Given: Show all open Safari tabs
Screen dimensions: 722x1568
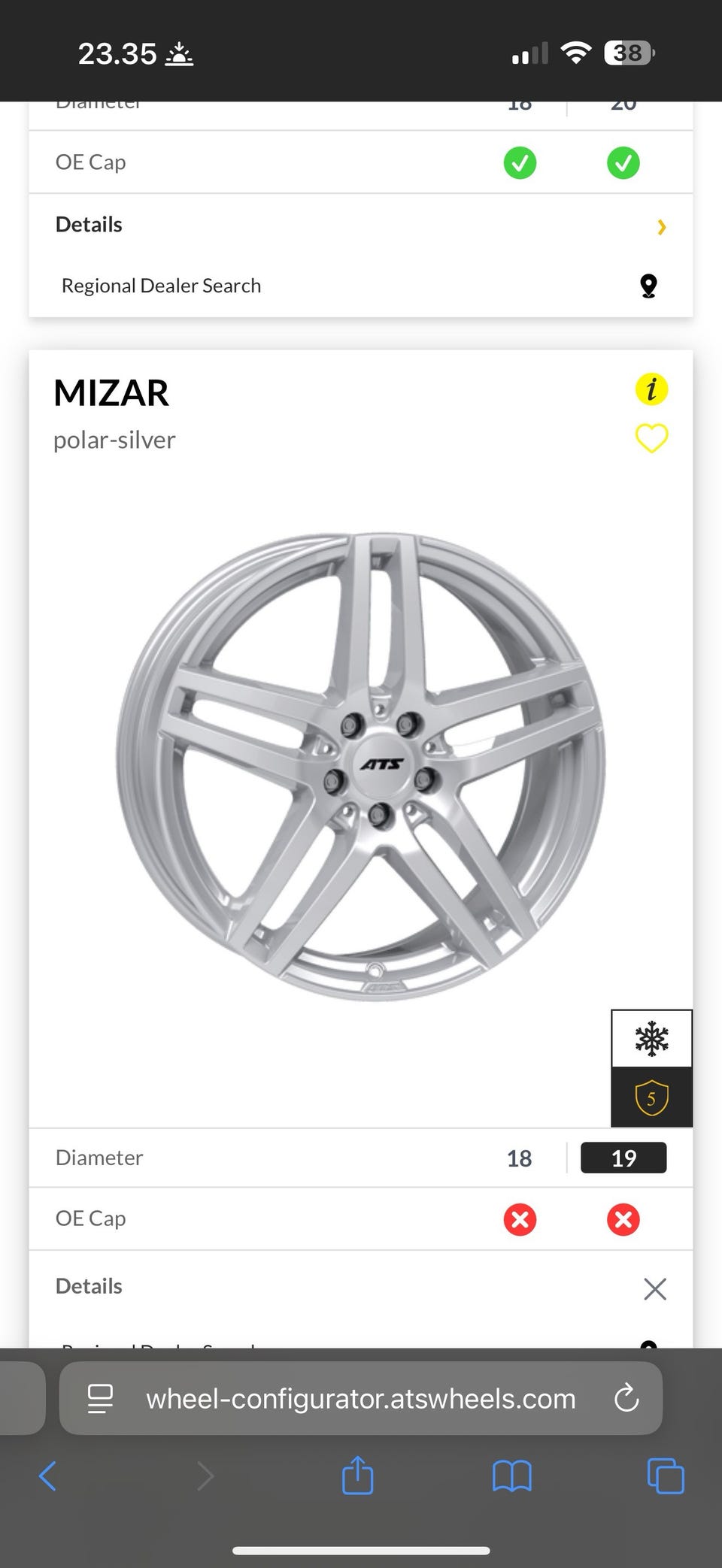Looking at the screenshot, I should pyautogui.click(x=665, y=1476).
